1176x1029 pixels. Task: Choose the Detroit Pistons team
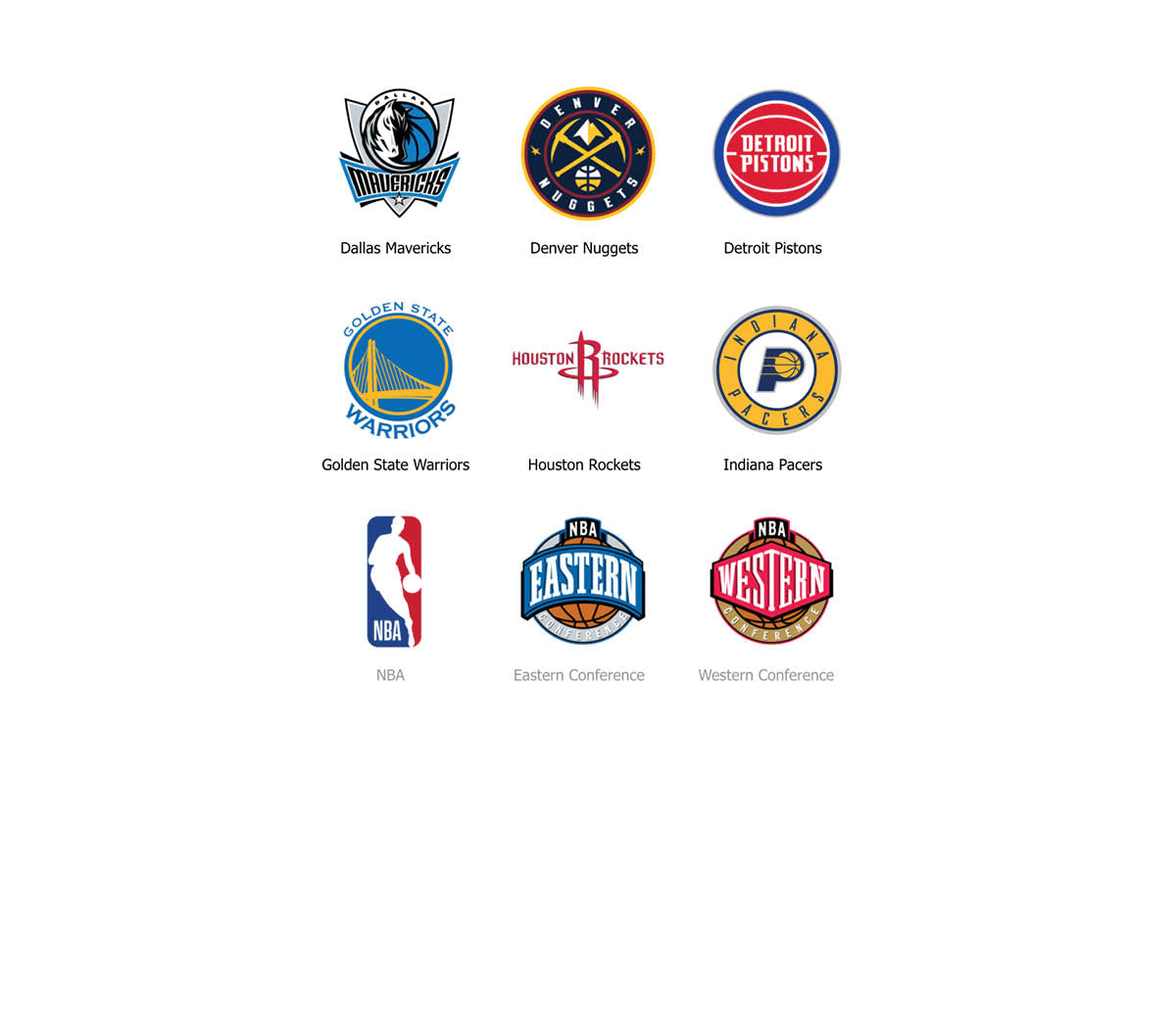pos(776,154)
